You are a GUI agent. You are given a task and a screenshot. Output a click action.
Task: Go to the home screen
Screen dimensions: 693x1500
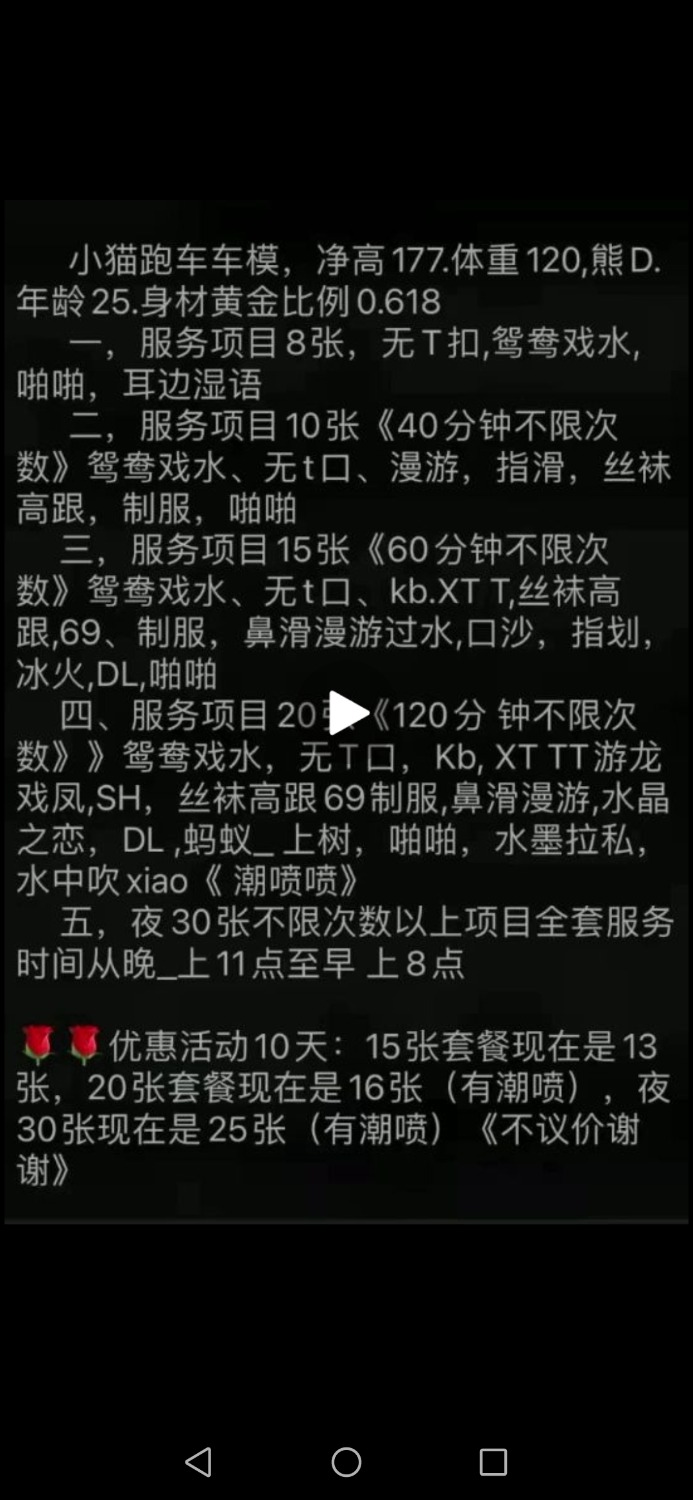pos(346,1462)
